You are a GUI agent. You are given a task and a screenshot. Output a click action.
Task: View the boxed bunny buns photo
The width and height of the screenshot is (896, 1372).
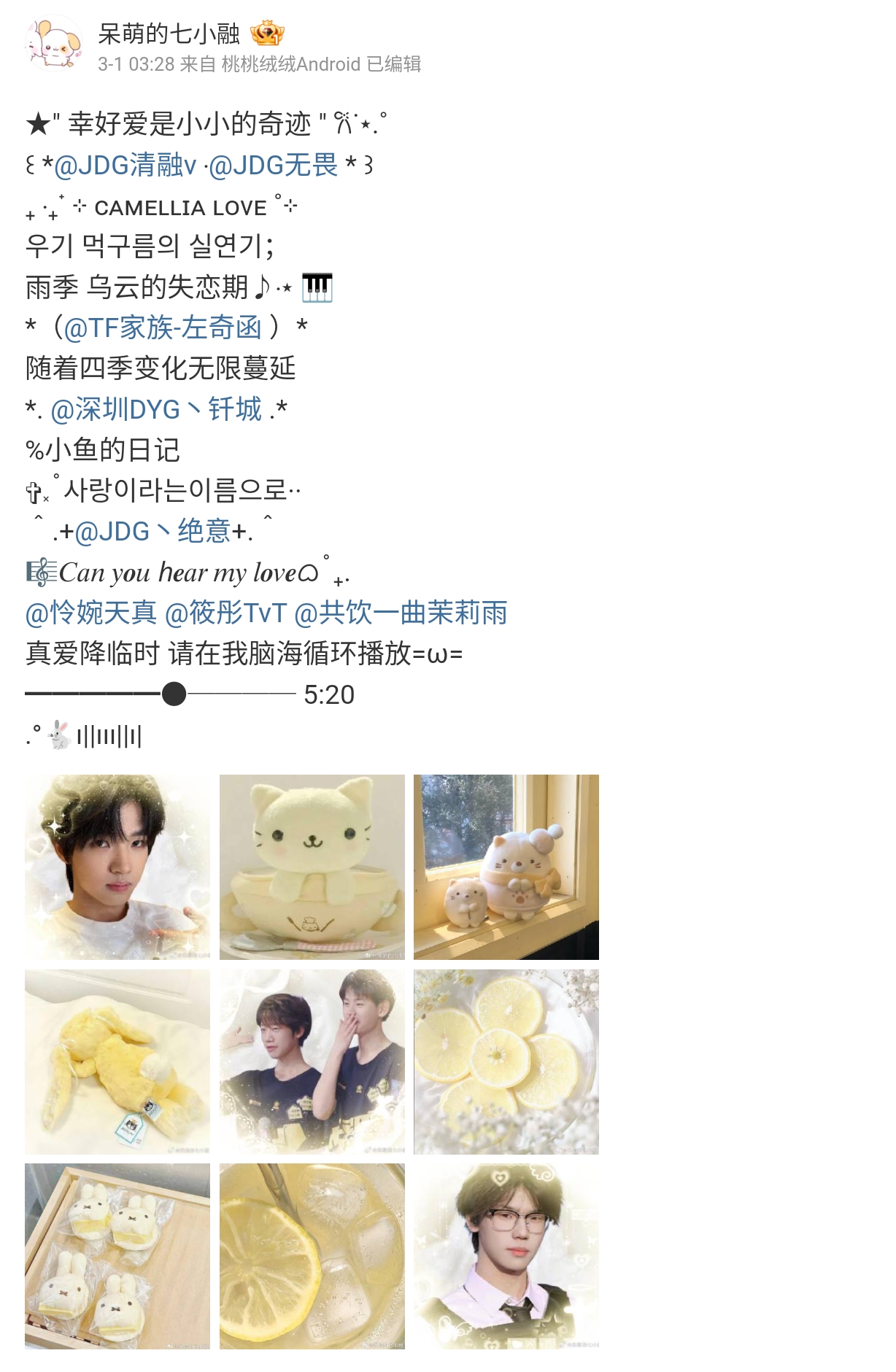coord(117,1255)
